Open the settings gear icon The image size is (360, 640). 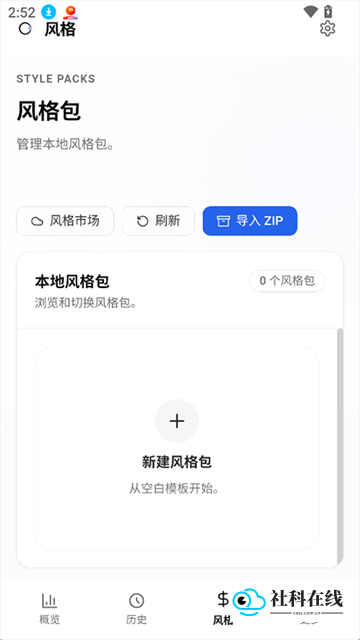[x=327, y=29]
